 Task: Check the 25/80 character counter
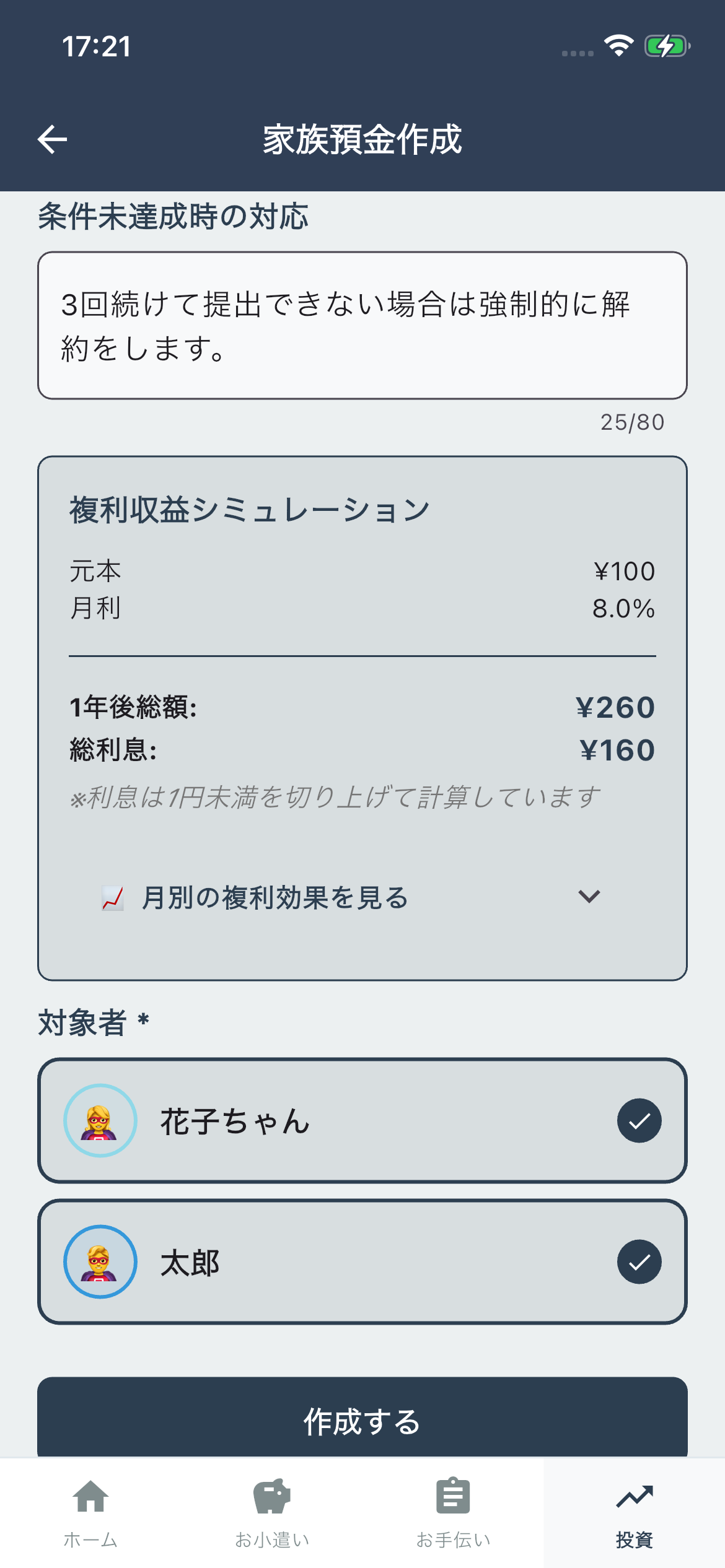click(631, 422)
